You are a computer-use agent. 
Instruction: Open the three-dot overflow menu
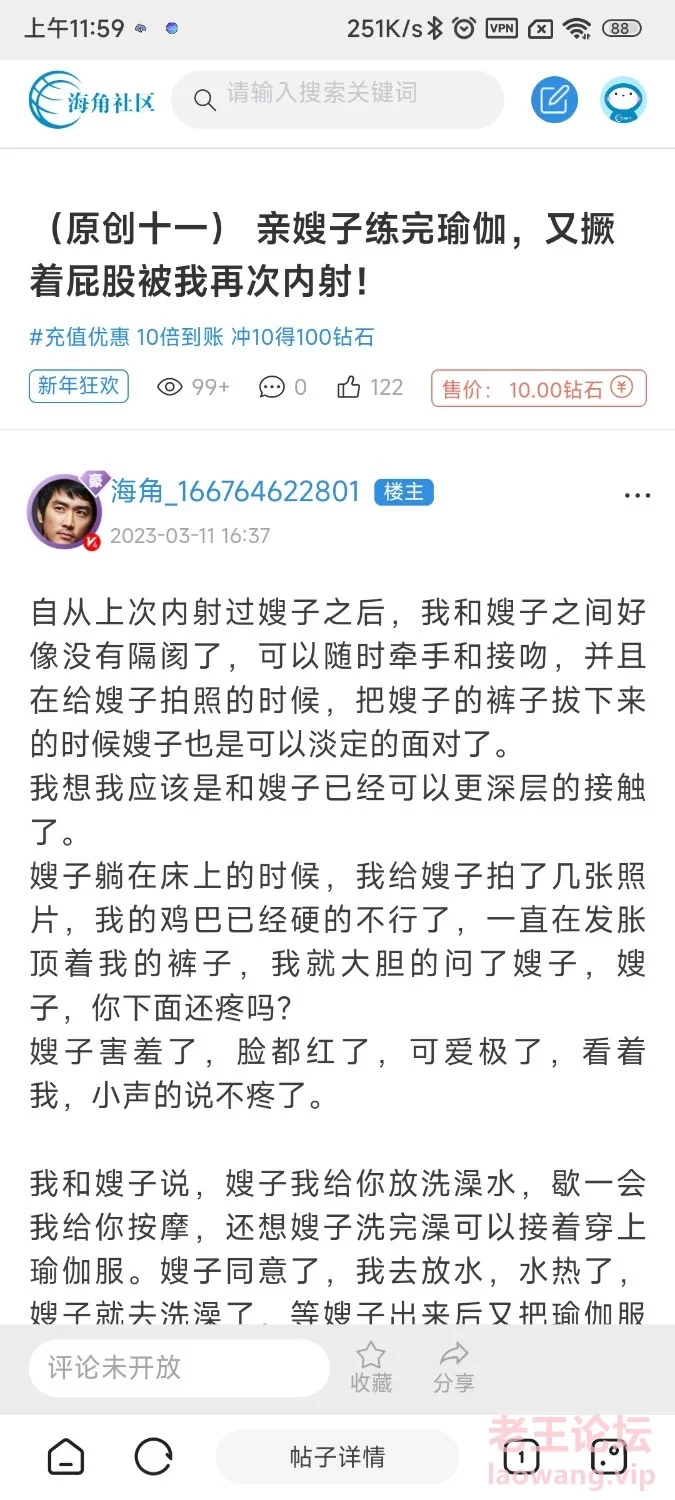(x=637, y=496)
